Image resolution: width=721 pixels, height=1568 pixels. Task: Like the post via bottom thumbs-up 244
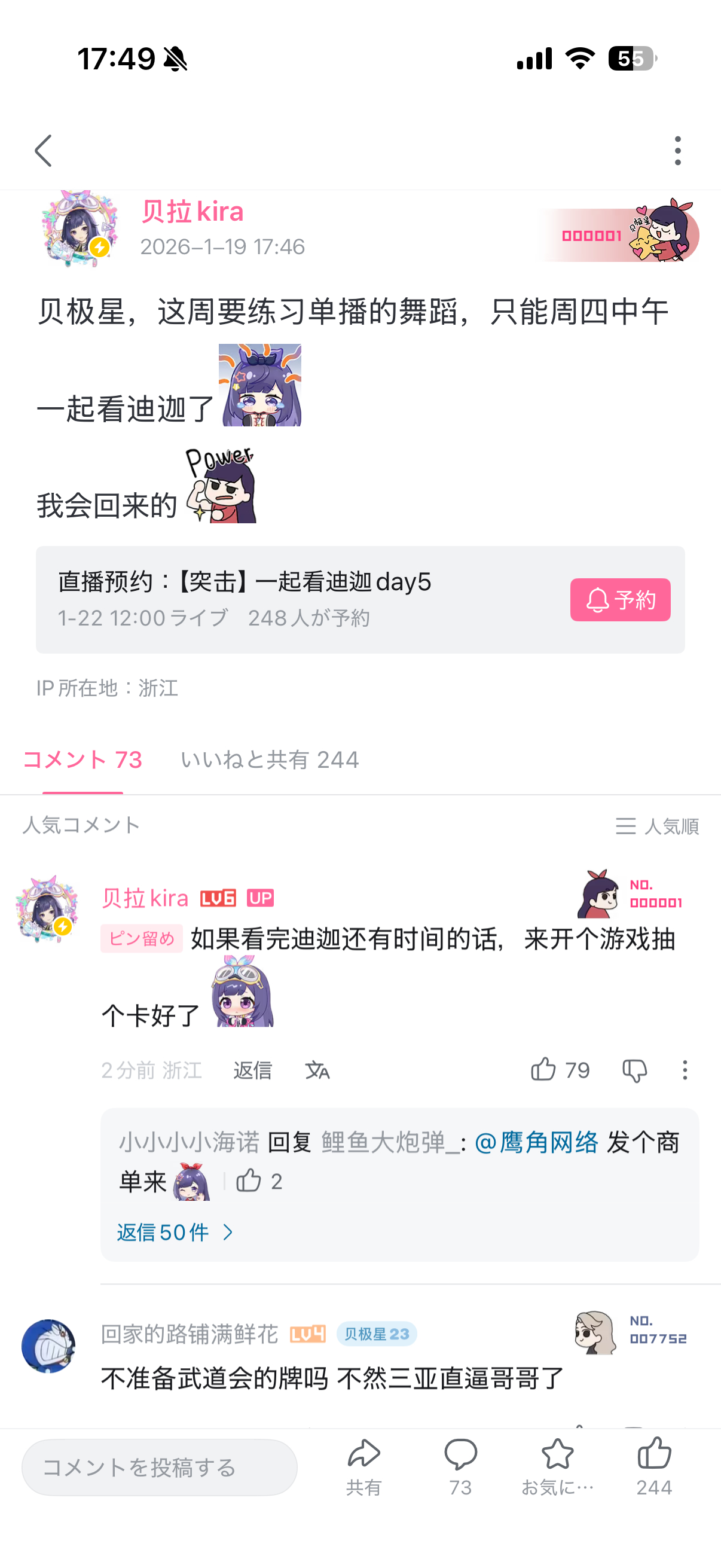[x=654, y=1466]
